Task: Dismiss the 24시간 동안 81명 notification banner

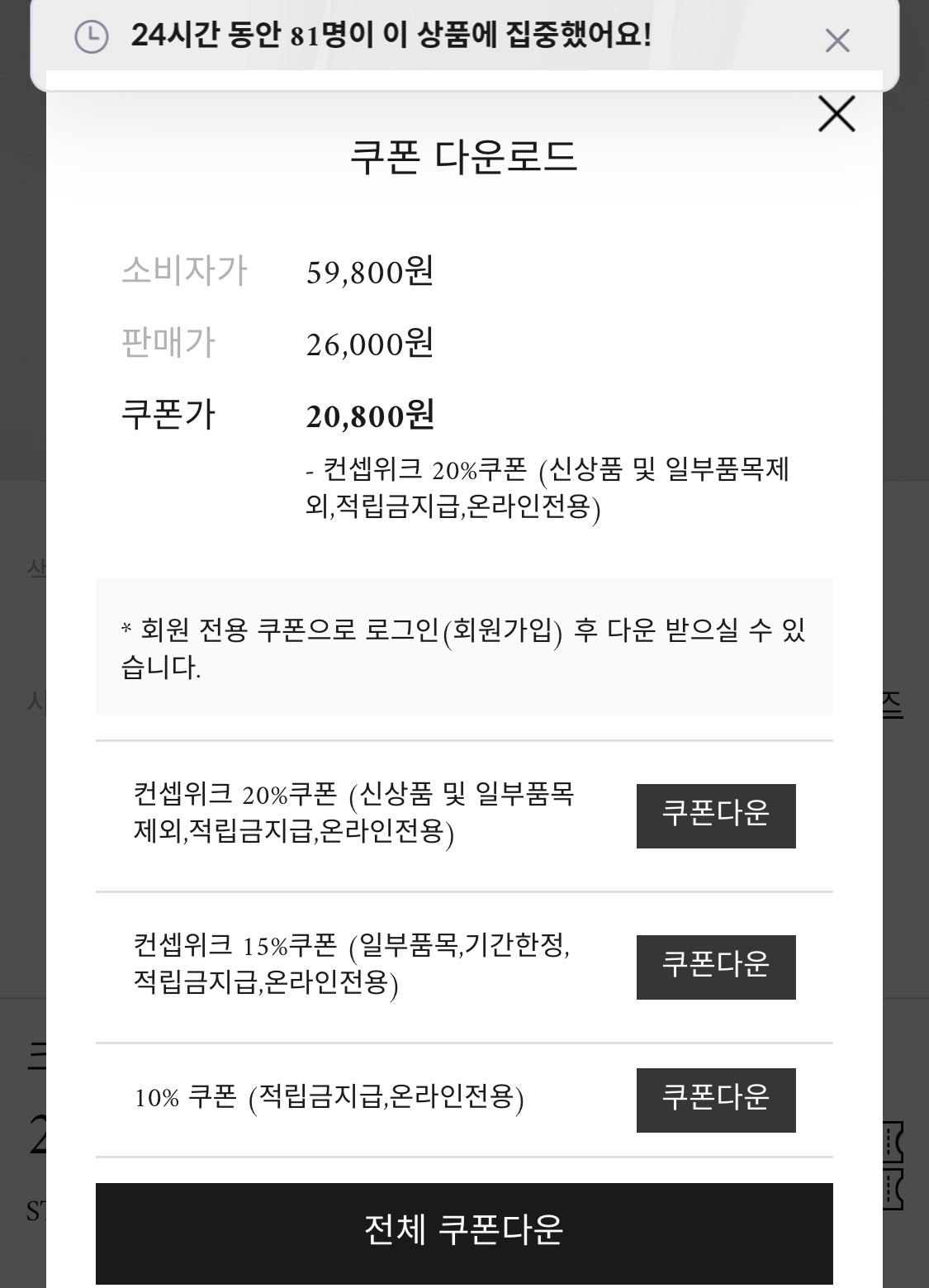Action: coord(837,40)
